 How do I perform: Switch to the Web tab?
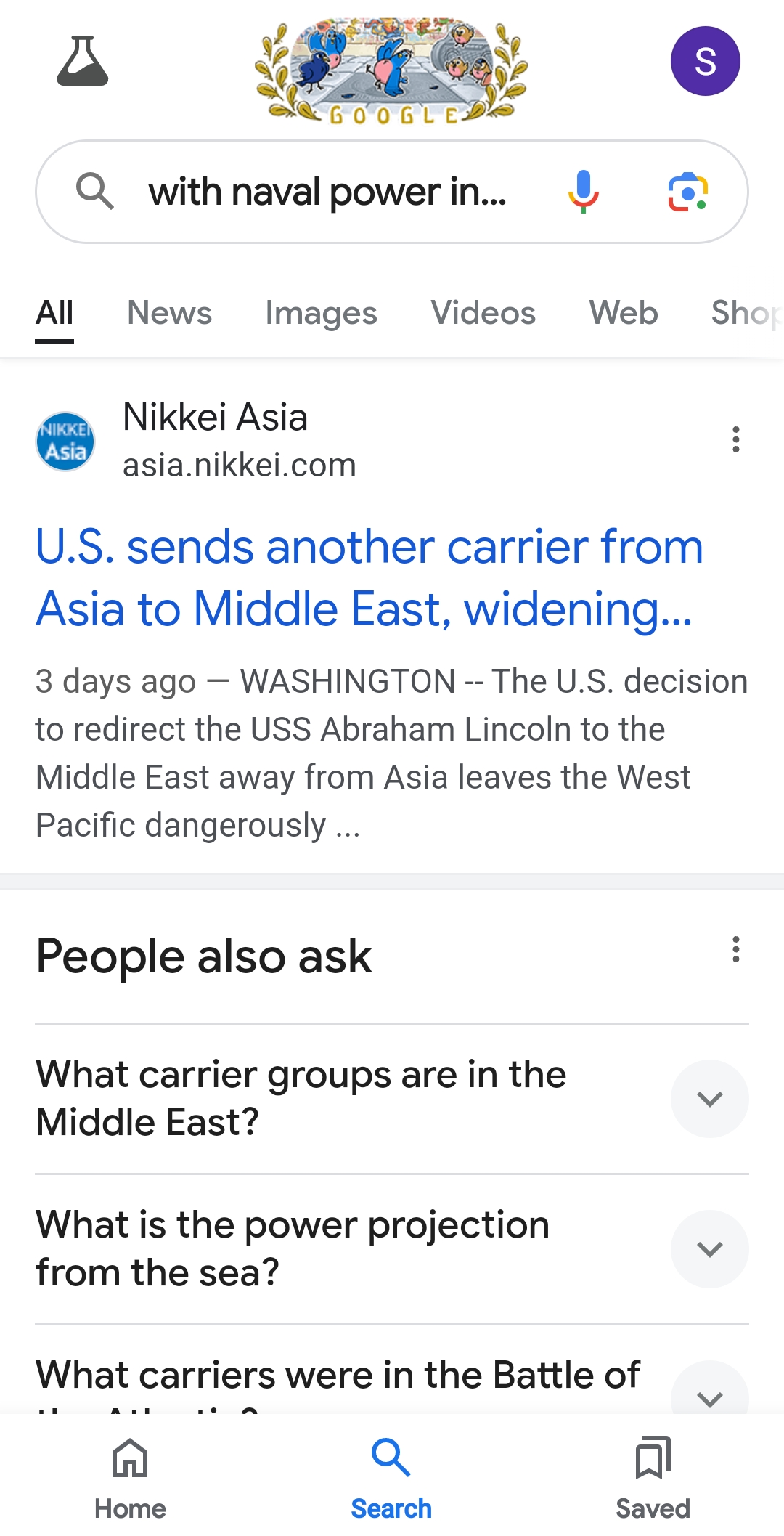pyautogui.click(x=623, y=313)
